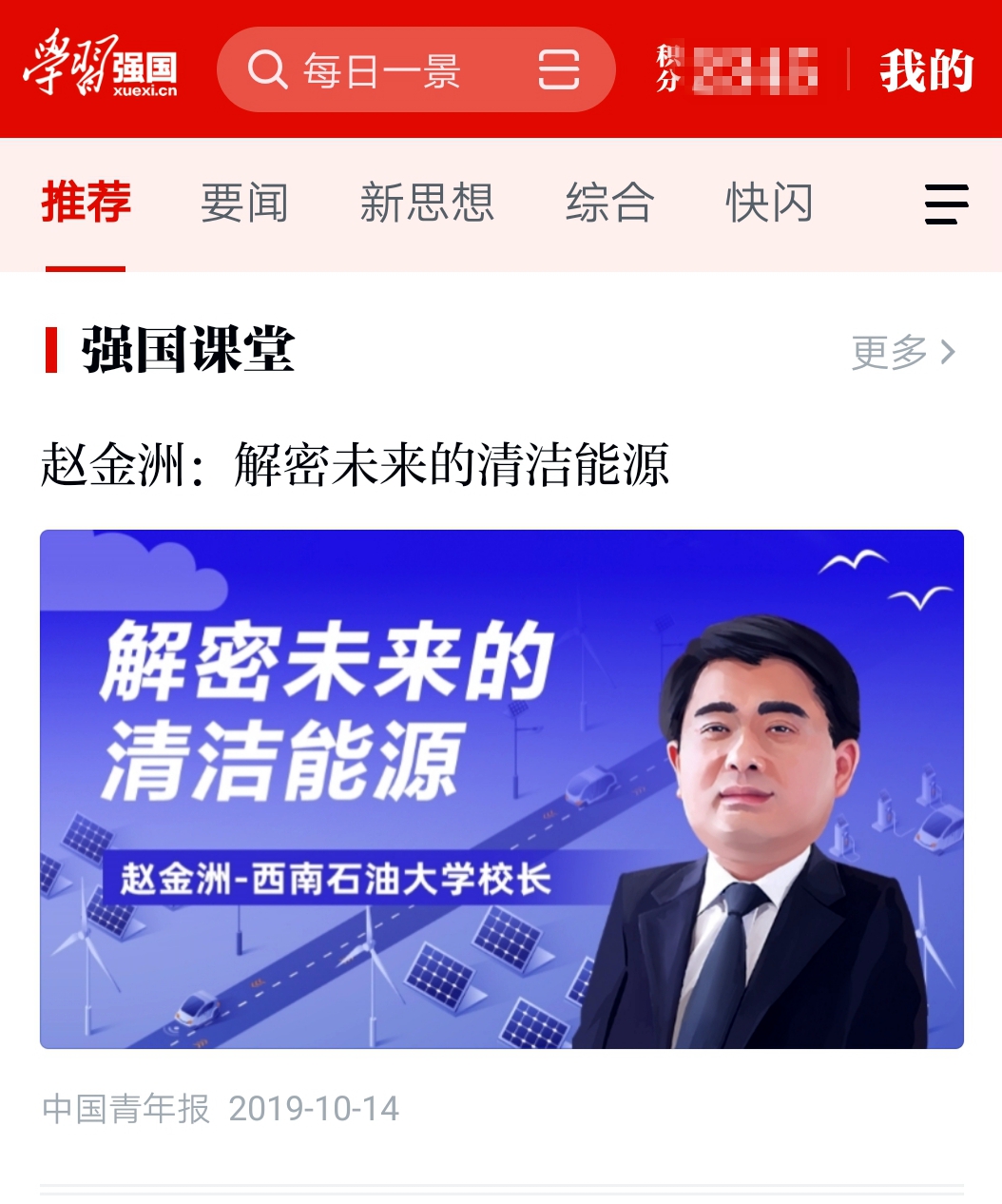Open the 快闪 tab

coord(769,203)
